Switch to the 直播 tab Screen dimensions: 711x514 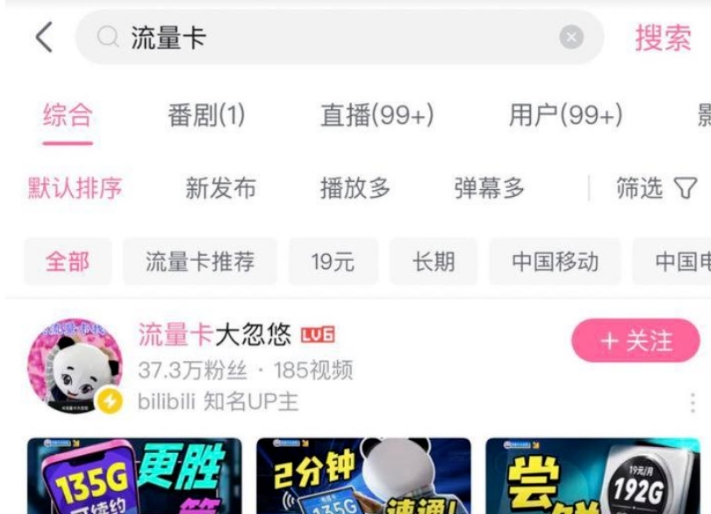coord(377,115)
